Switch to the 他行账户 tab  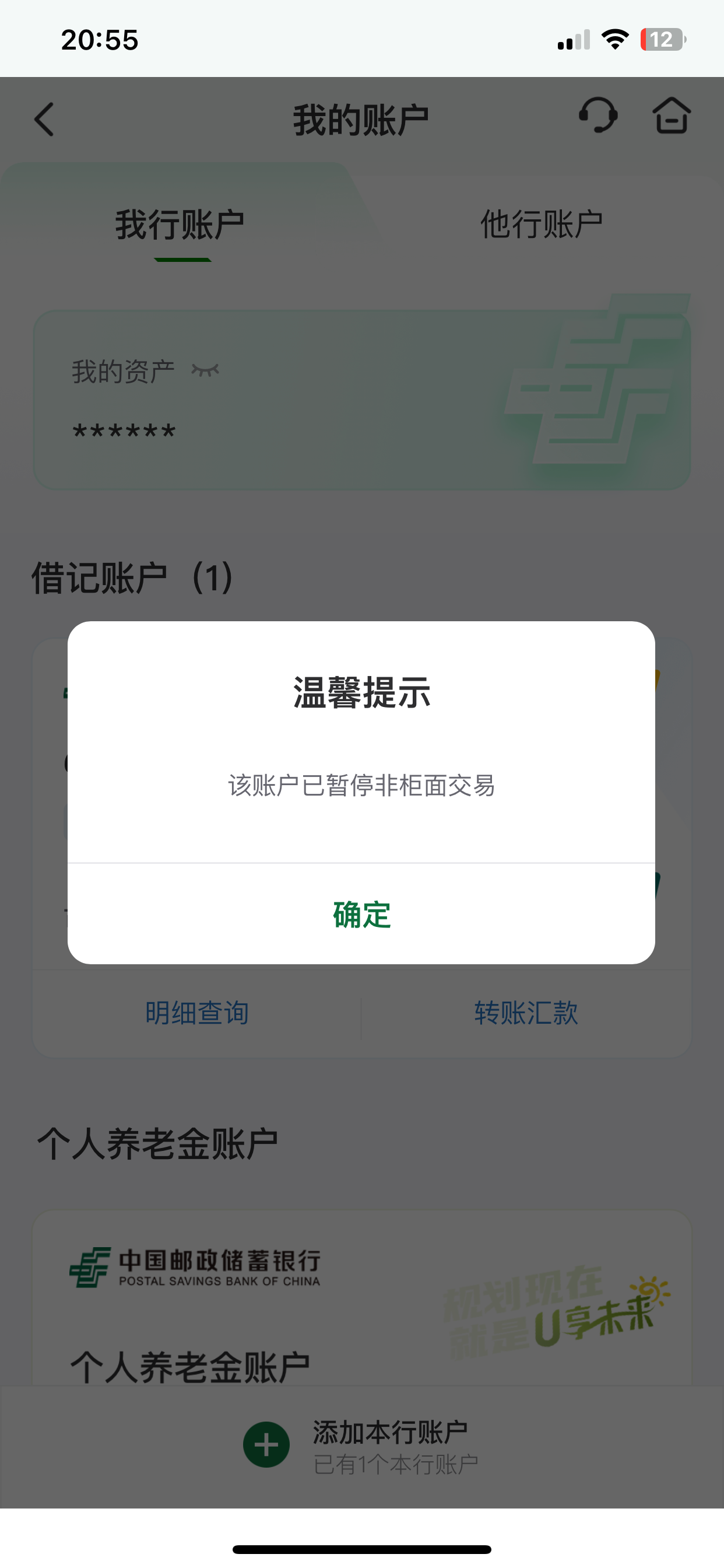[x=541, y=225]
